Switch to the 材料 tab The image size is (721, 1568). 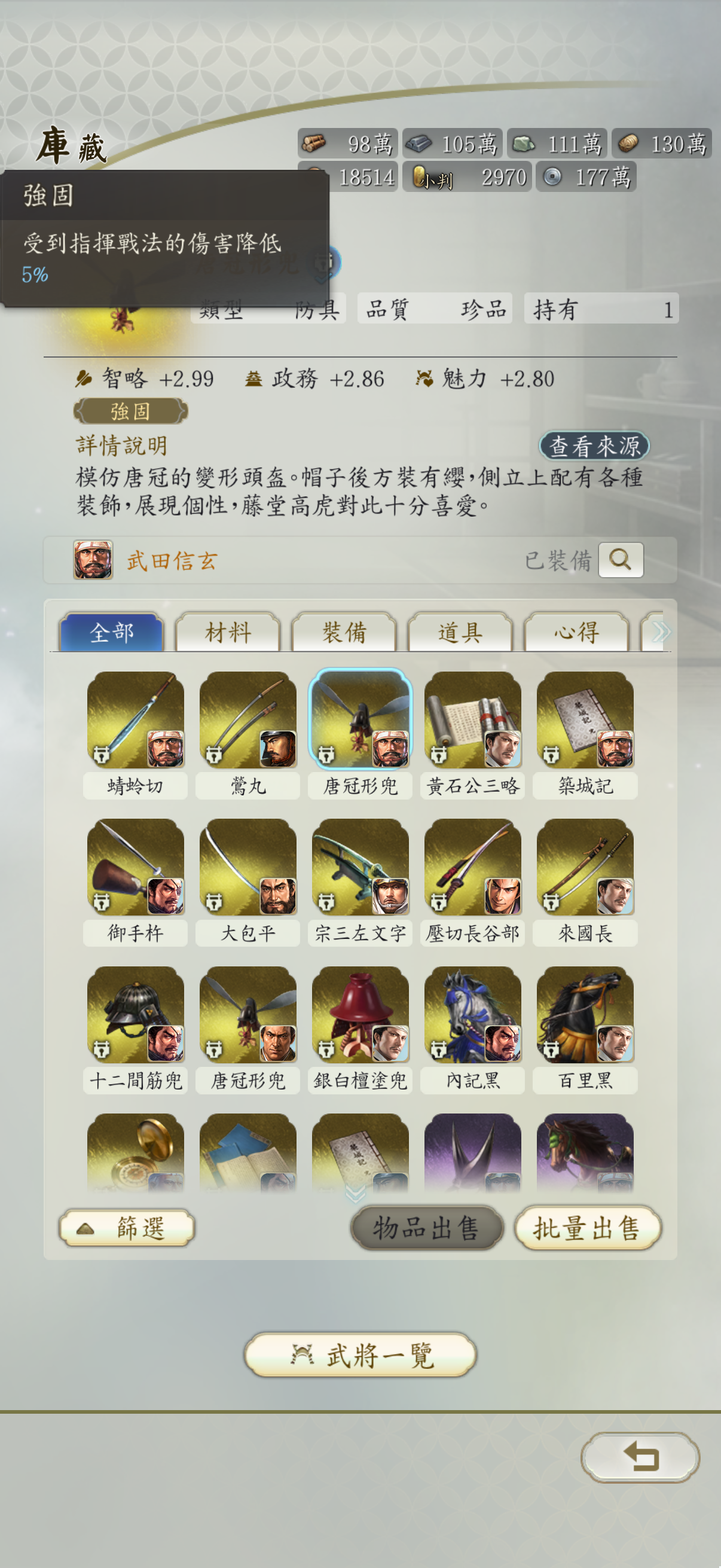(x=228, y=633)
